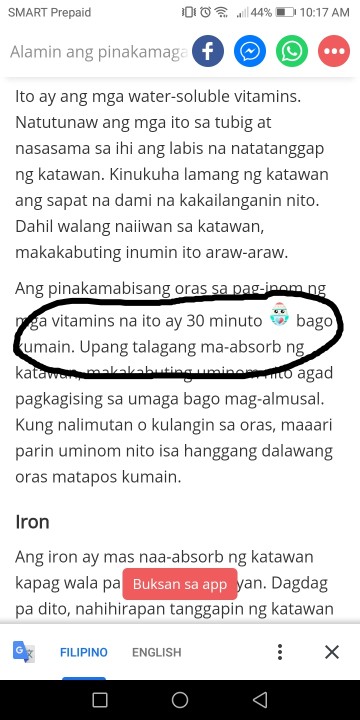The height and width of the screenshot is (720, 360).
Task: Switch translation to English
Action: pyautogui.click(x=157, y=652)
